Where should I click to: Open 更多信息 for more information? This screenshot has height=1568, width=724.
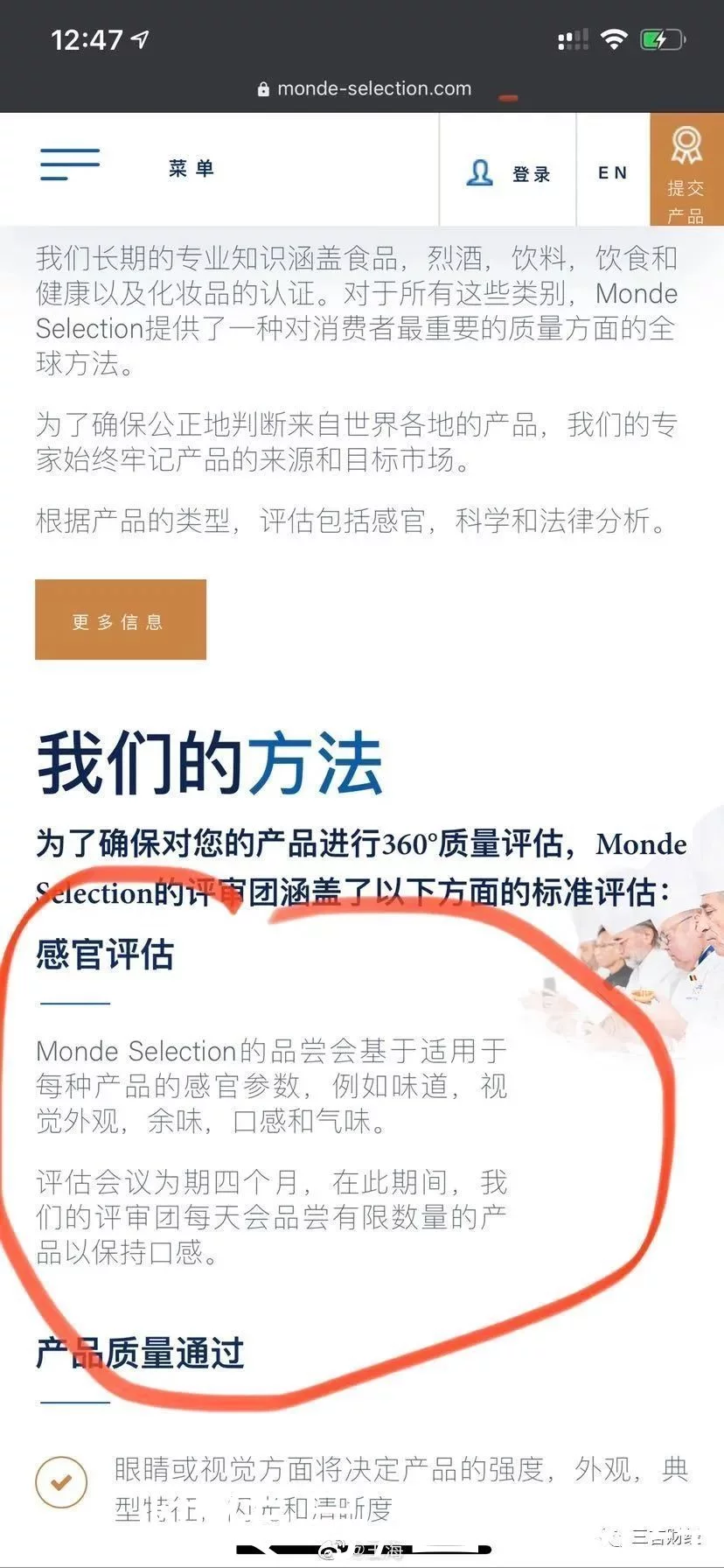click(x=120, y=619)
